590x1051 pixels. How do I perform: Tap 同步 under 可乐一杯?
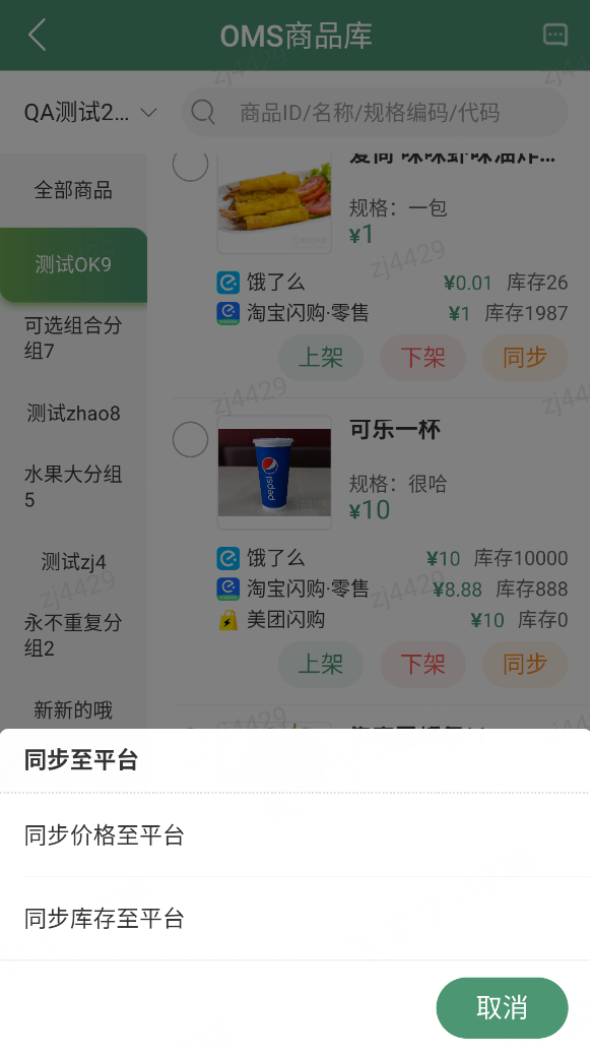click(525, 664)
